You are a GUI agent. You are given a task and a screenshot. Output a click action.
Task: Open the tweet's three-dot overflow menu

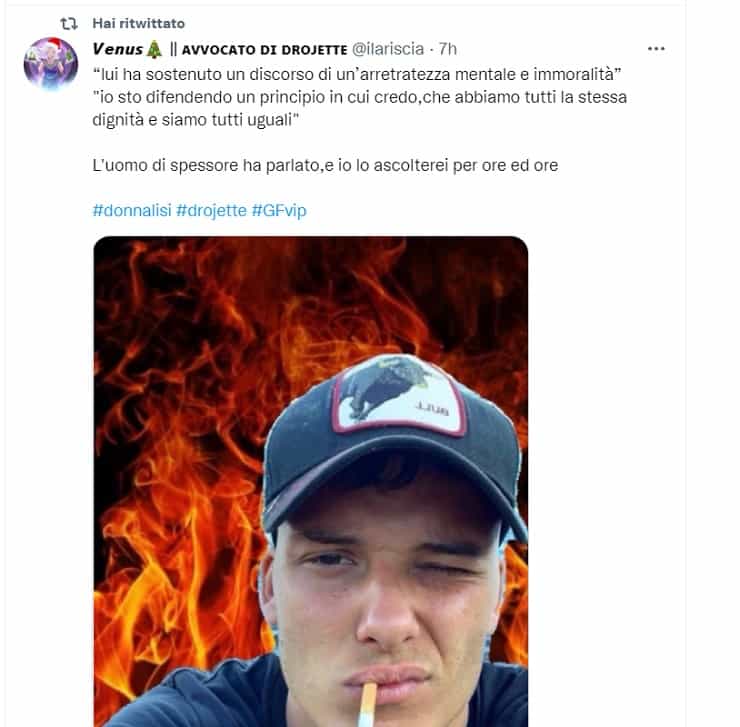click(656, 48)
